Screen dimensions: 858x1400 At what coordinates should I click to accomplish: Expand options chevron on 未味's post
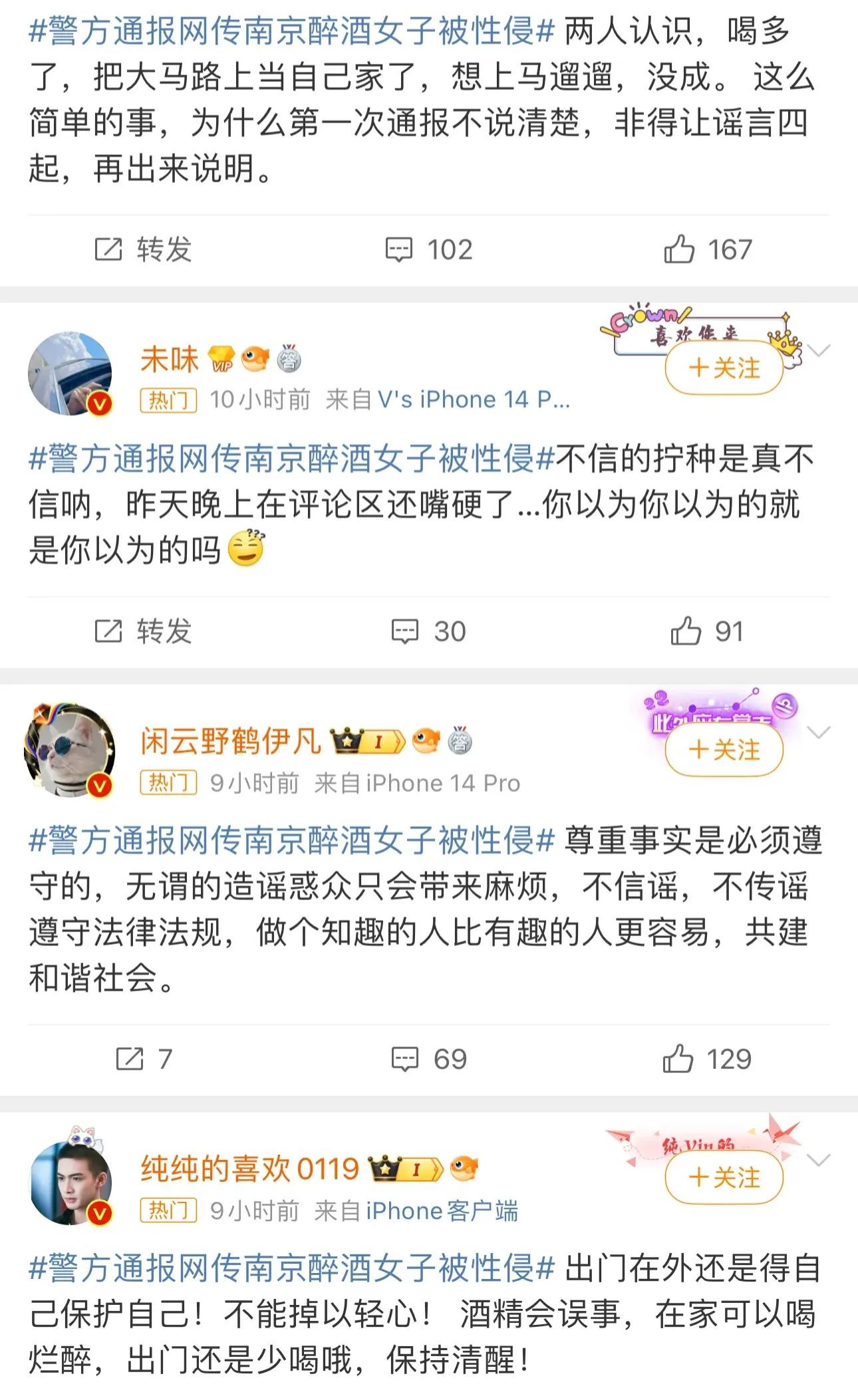click(x=818, y=351)
